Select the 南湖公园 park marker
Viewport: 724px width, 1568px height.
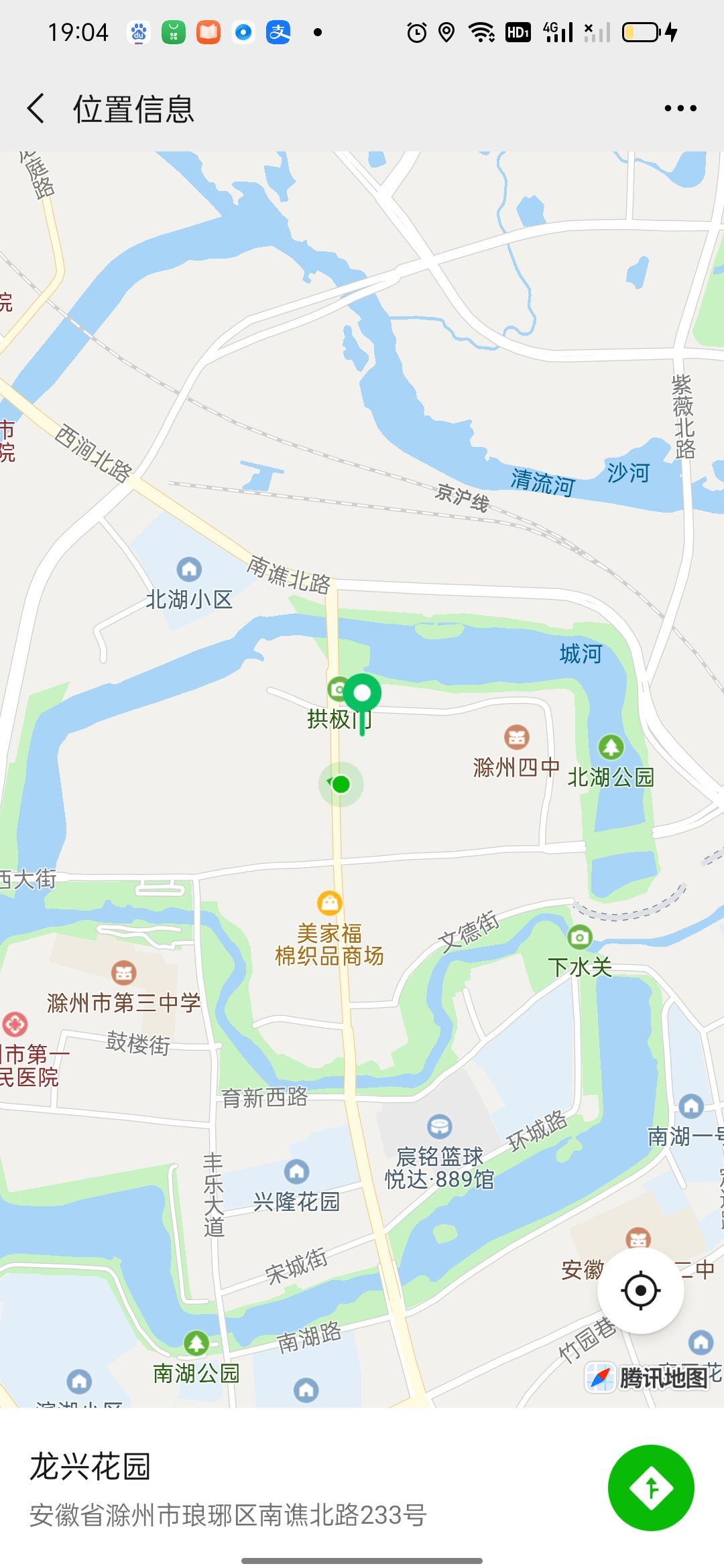coord(196,1343)
